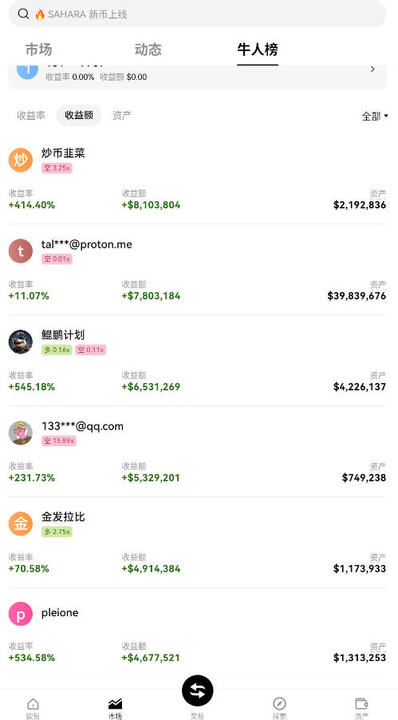Screen dimensions: 398x720
Task: Open the SAHARA search bar
Action: point(197,14)
